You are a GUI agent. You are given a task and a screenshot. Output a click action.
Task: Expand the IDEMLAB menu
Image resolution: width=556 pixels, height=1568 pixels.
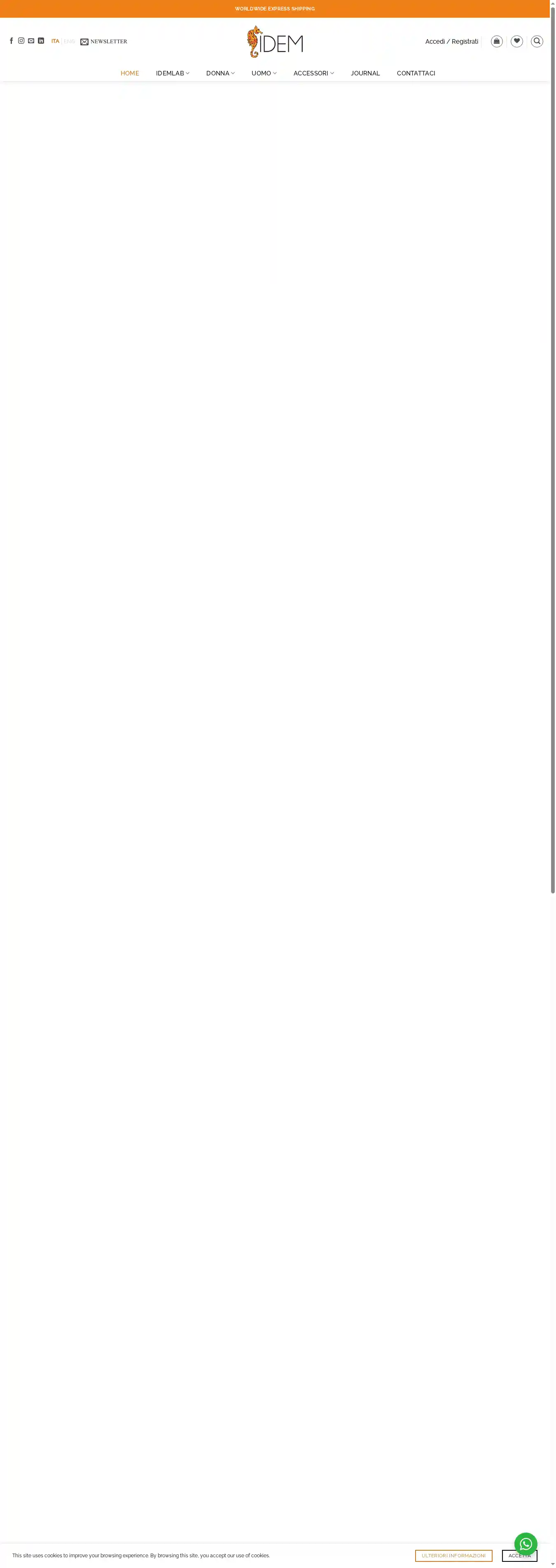point(173,73)
